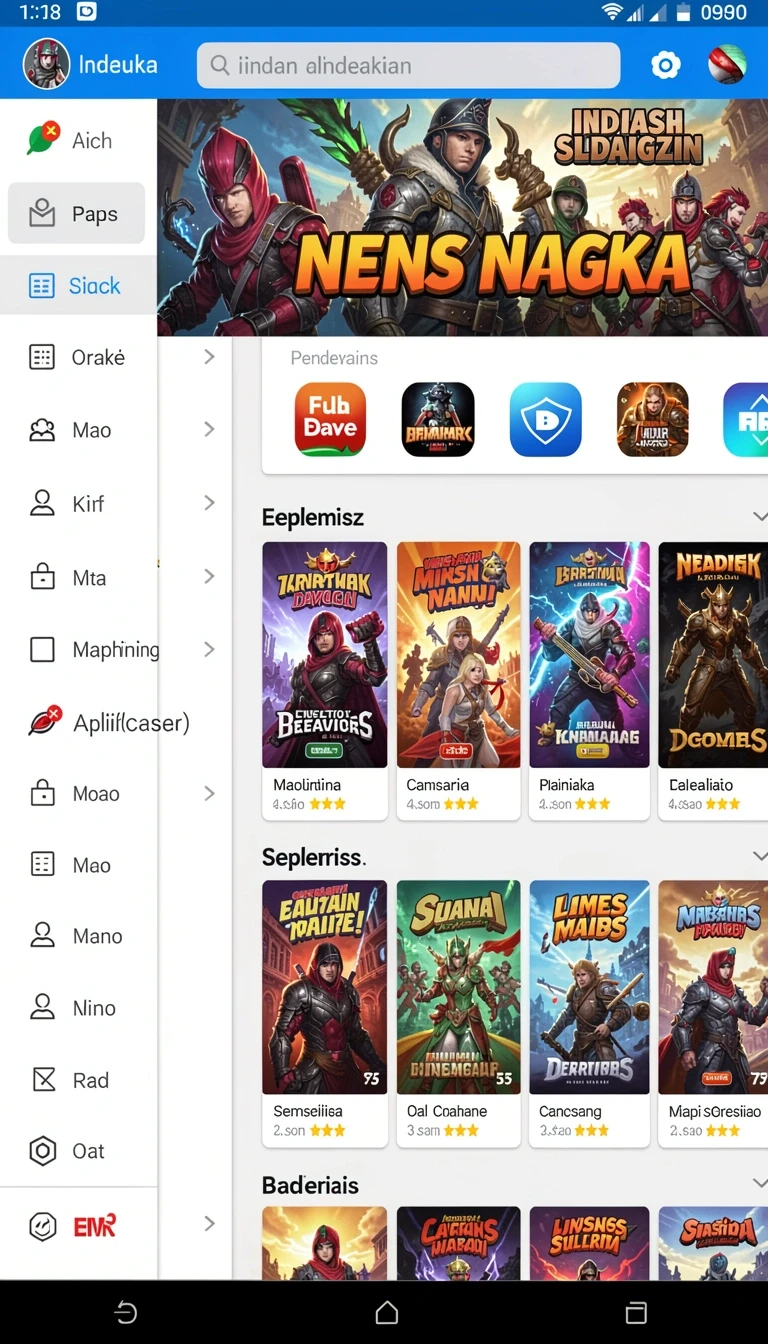Open the Oal Coahane game card
The image size is (768, 1344).
pyautogui.click(x=458, y=1013)
